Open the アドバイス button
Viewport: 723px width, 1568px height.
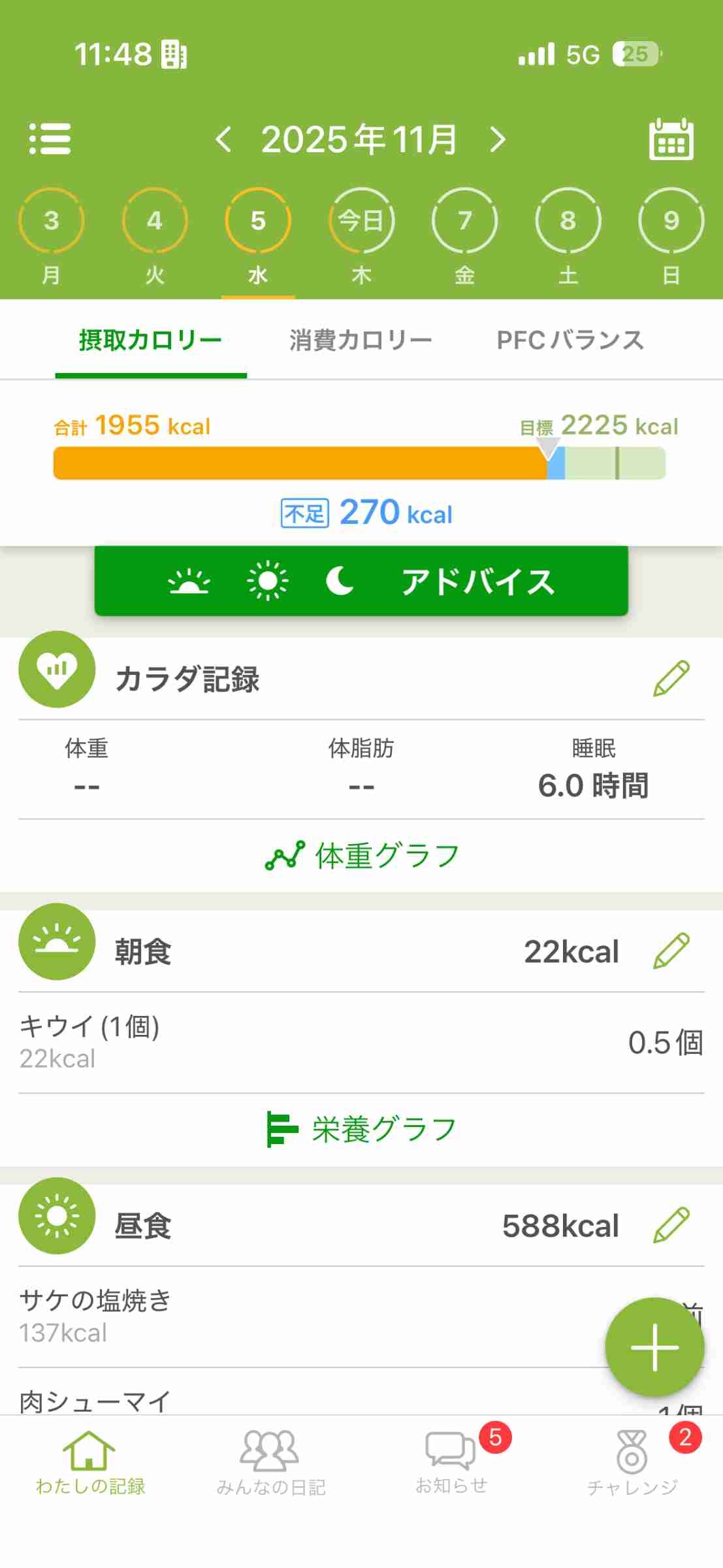[x=361, y=581]
